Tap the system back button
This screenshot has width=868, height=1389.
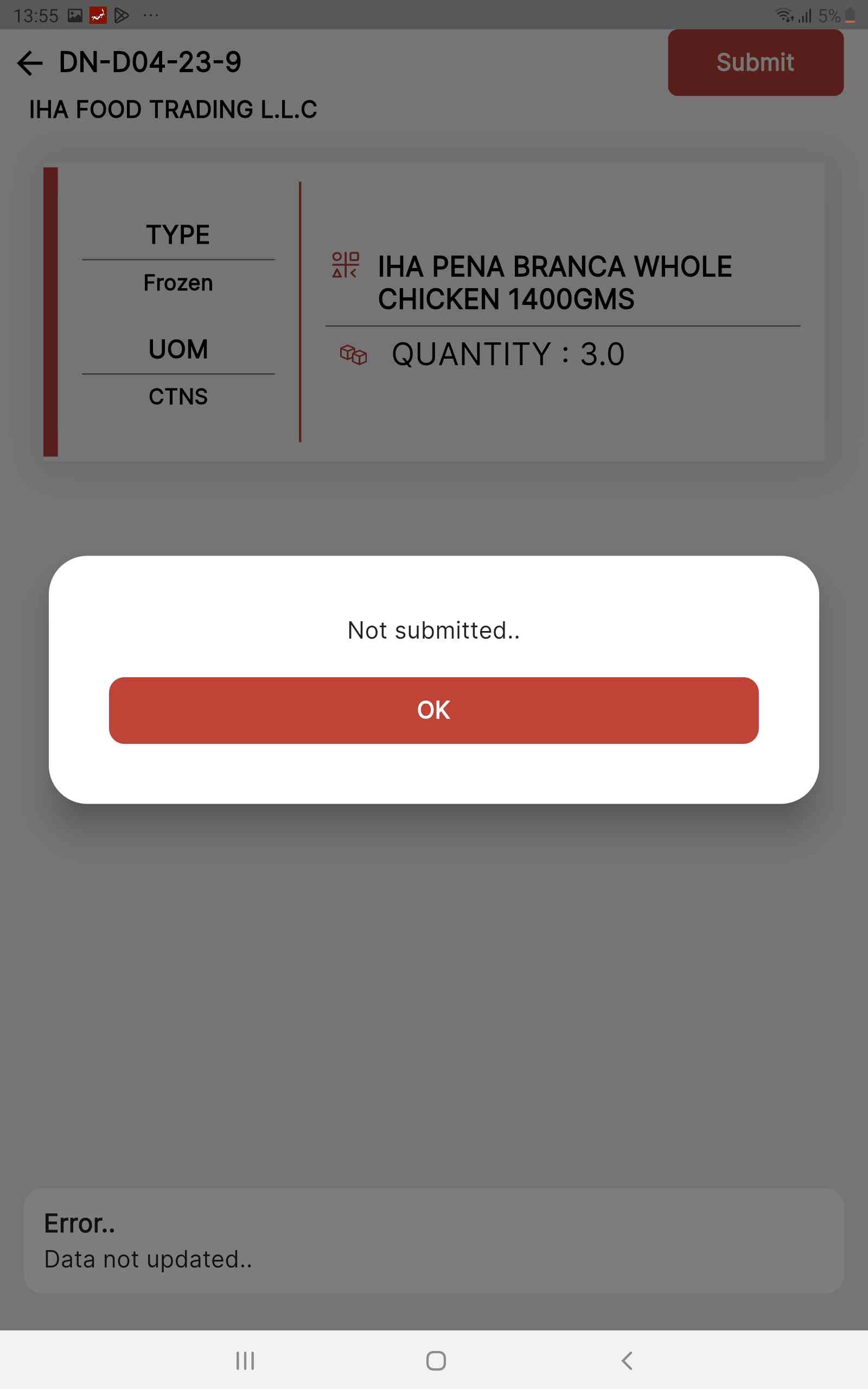pyautogui.click(x=627, y=1360)
